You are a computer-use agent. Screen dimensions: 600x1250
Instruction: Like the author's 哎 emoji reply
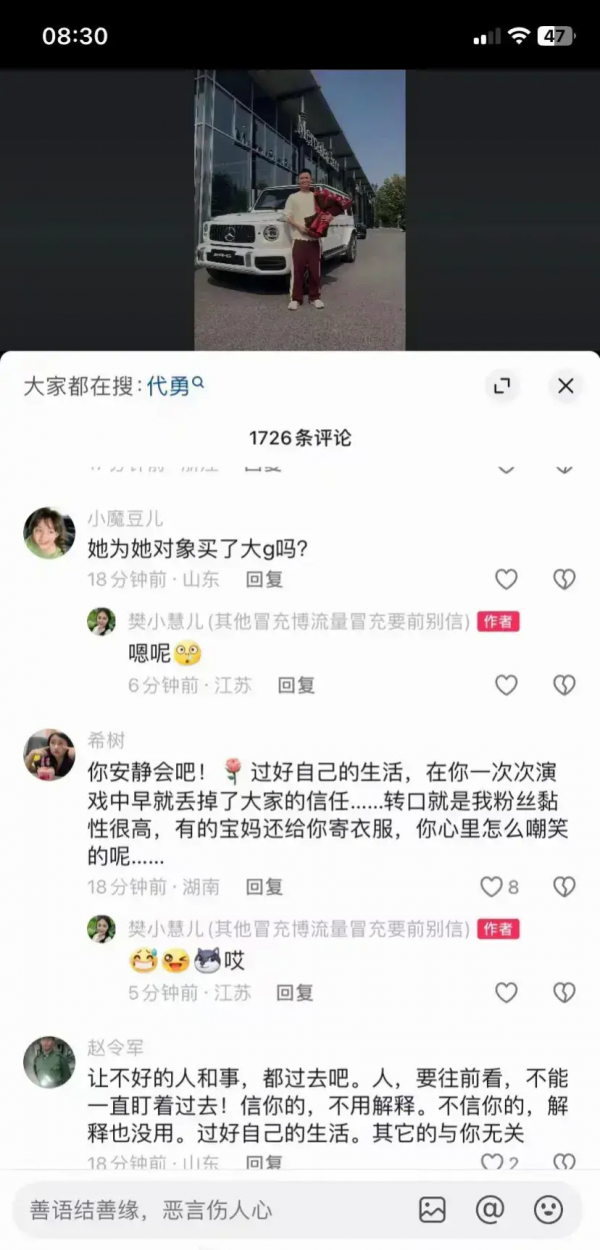[x=507, y=992]
